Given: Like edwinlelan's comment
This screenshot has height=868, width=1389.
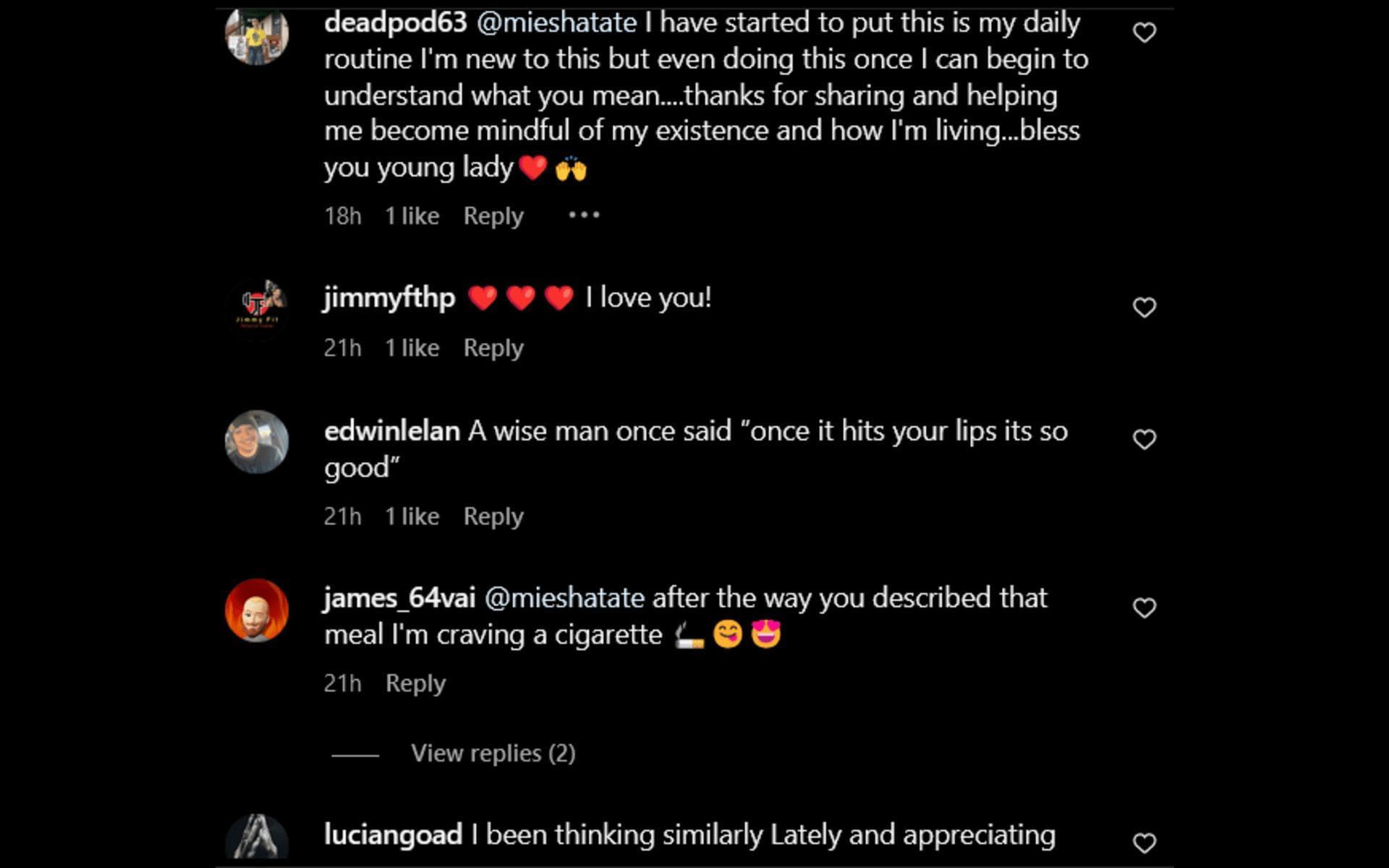Looking at the screenshot, I should [1144, 439].
